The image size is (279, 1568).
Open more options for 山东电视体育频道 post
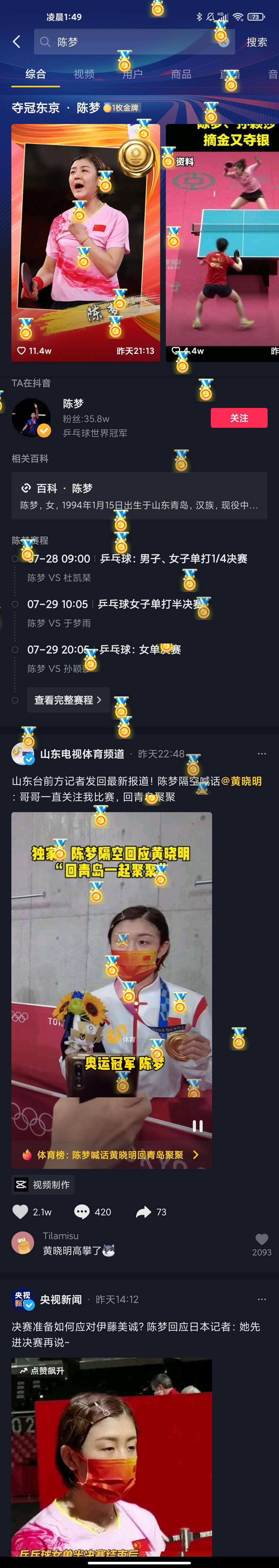coord(262,754)
